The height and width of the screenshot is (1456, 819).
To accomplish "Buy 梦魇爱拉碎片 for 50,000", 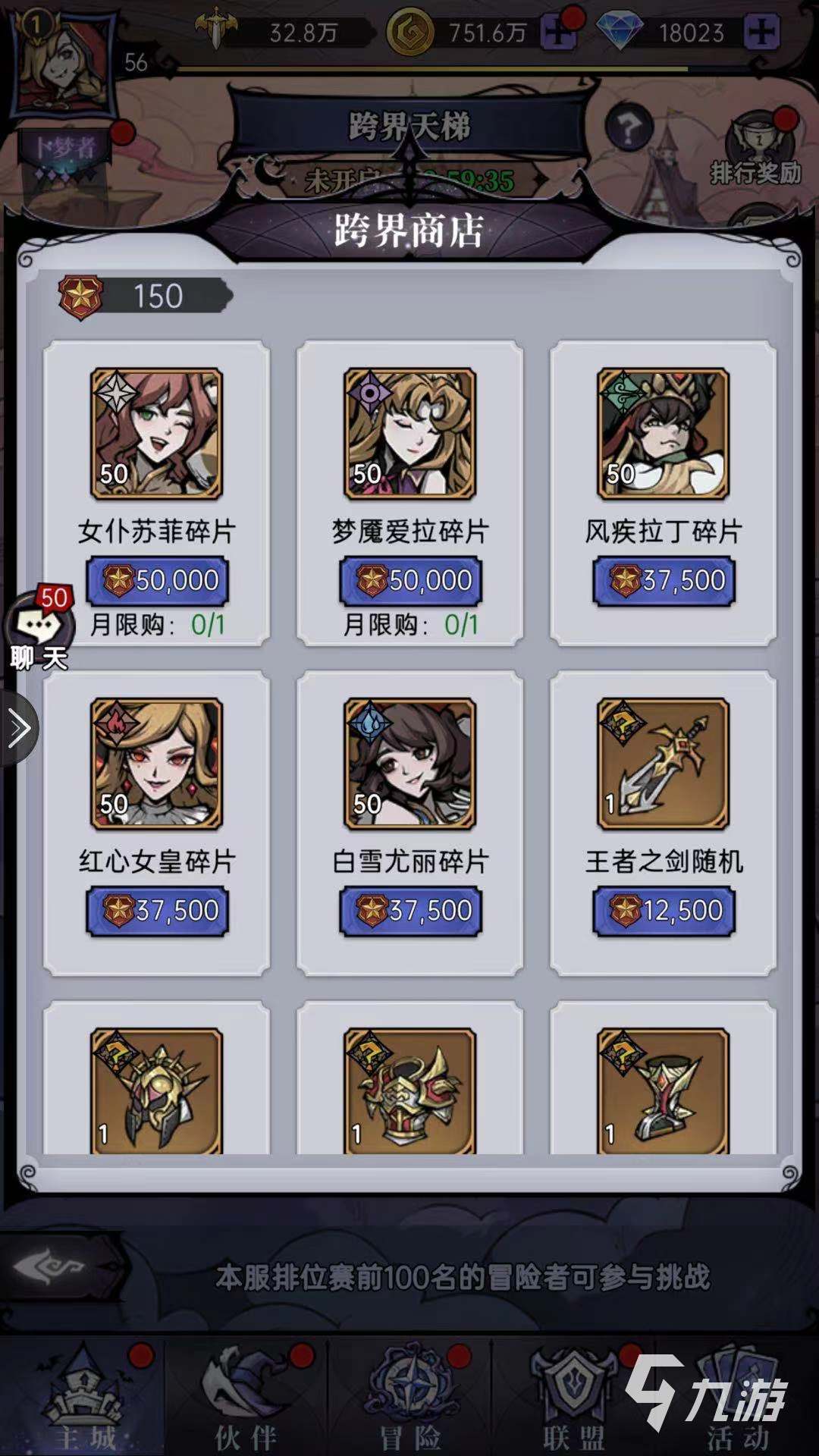I will [410, 581].
